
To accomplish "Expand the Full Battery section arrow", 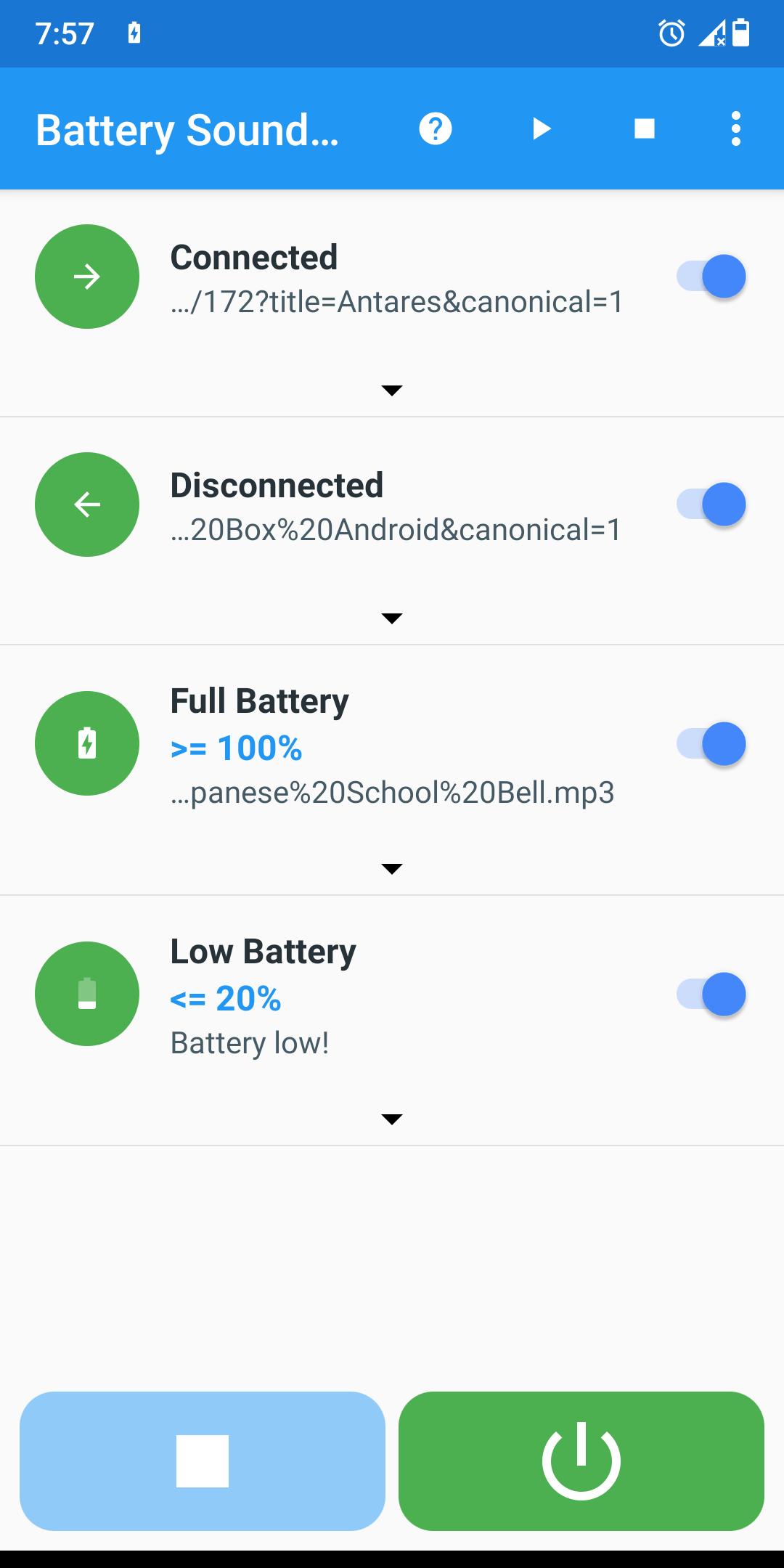I will 392,869.
